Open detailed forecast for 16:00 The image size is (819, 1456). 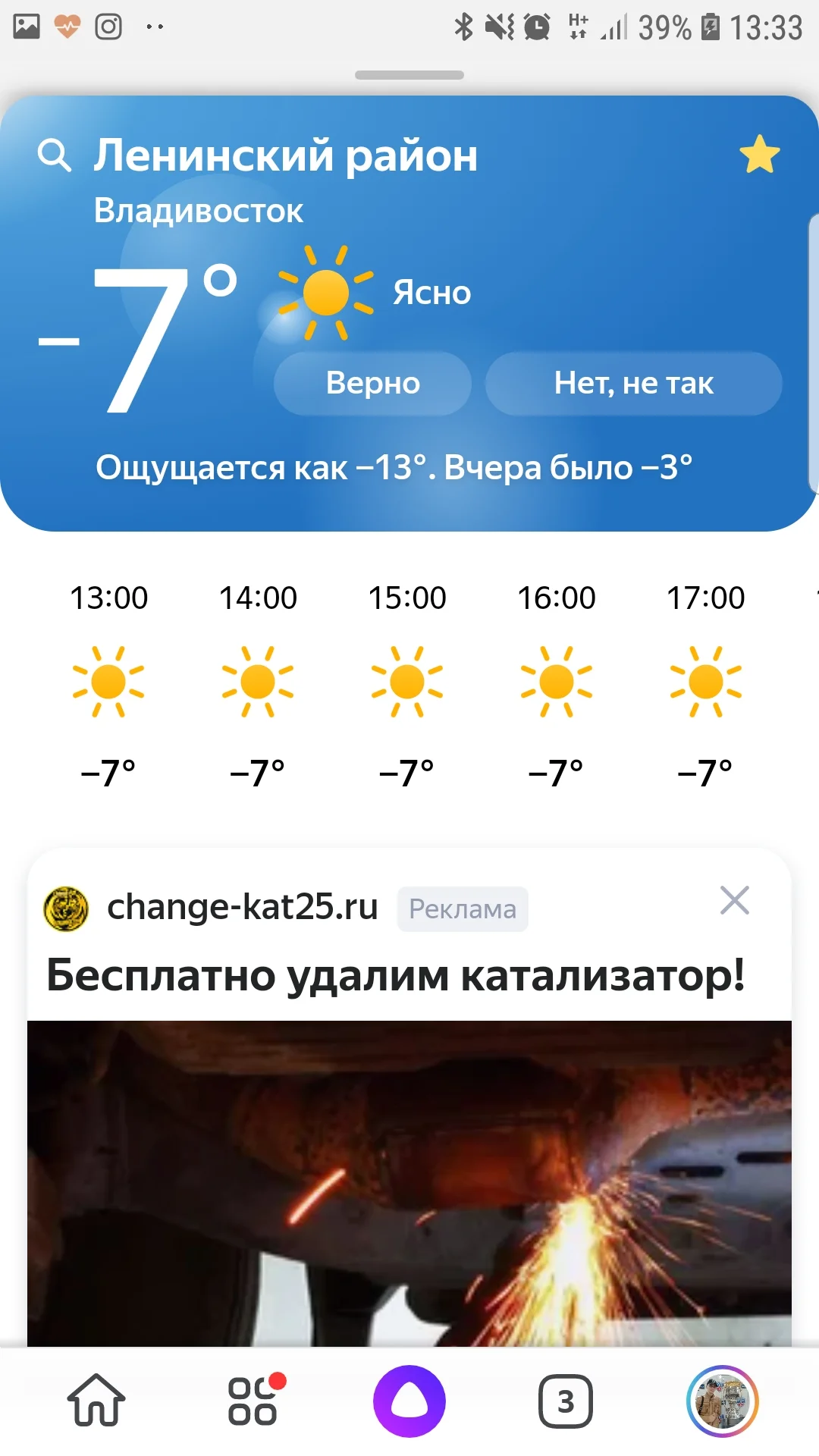(x=557, y=682)
